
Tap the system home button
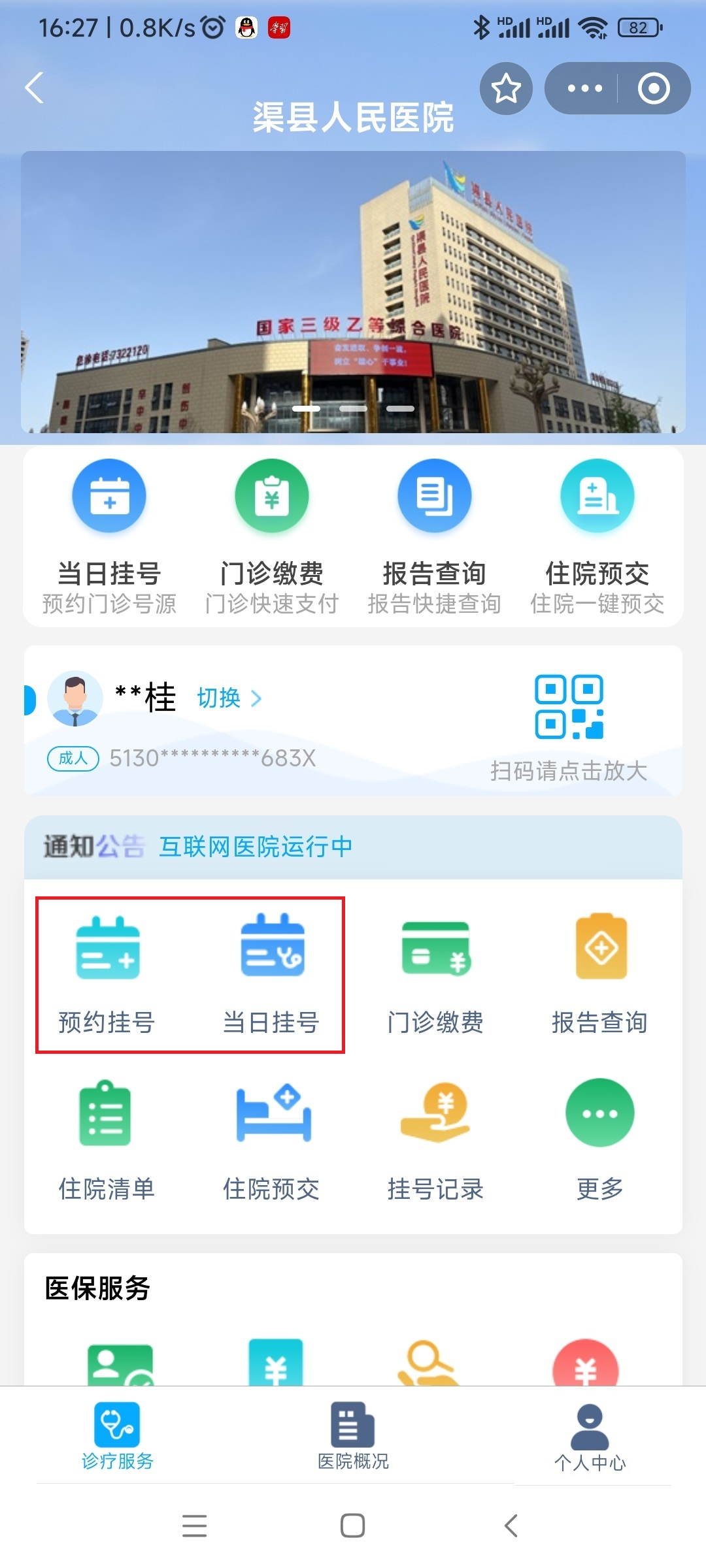(x=352, y=1526)
